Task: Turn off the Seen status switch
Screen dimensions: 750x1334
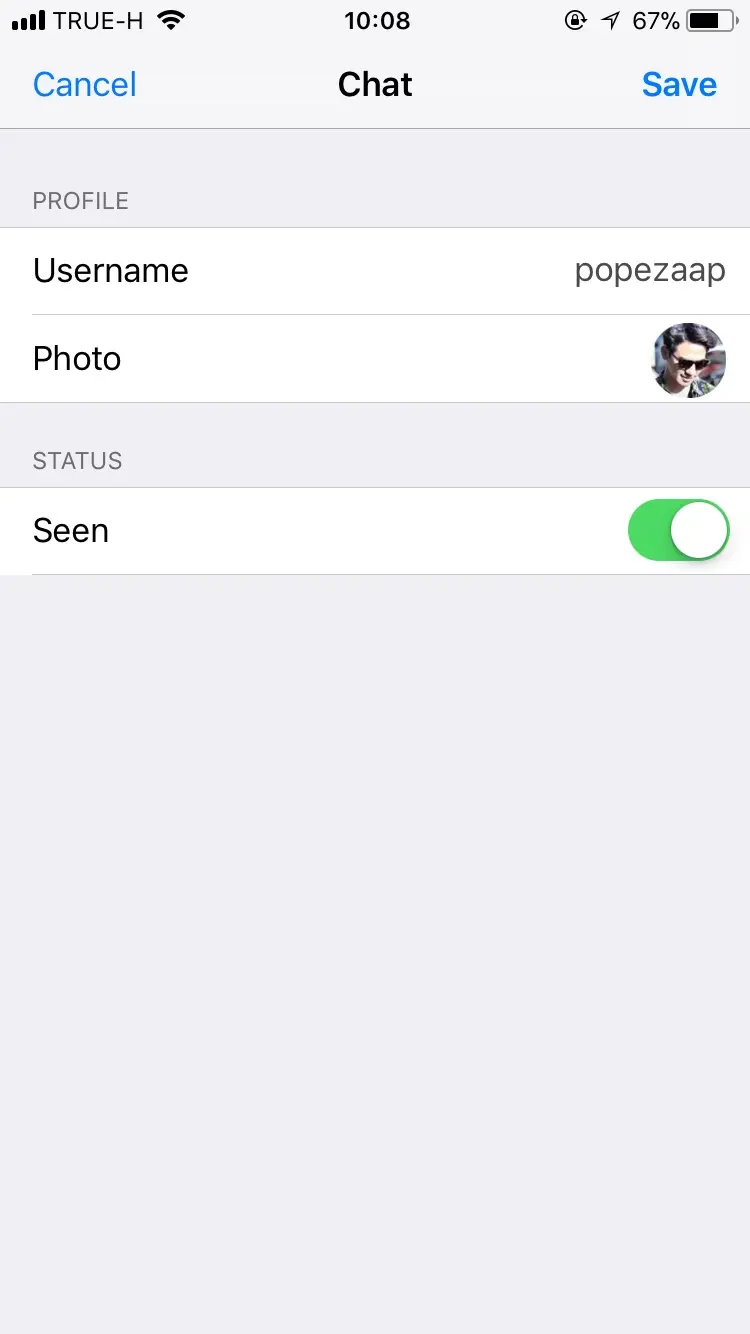Action: (x=678, y=530)
